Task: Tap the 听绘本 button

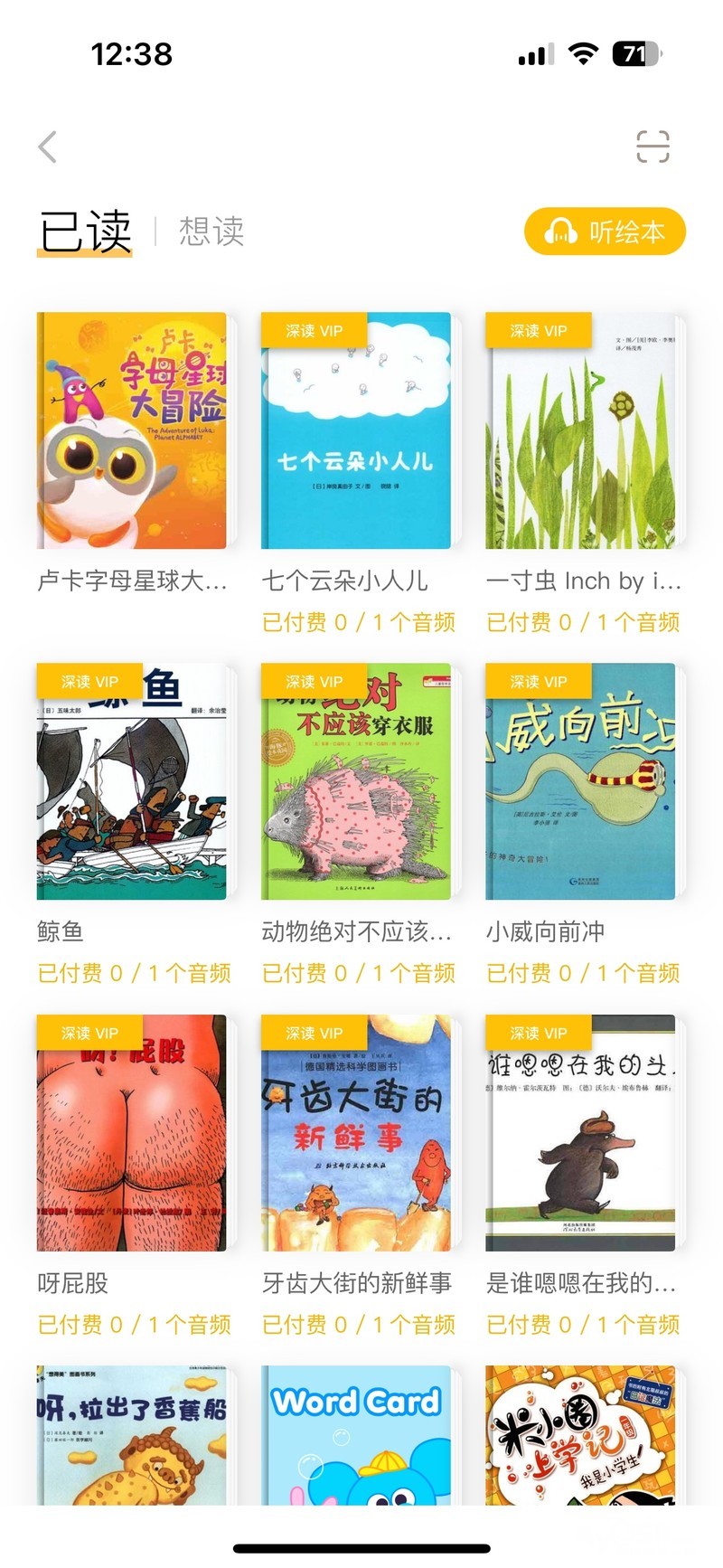Action: (605, 232)
